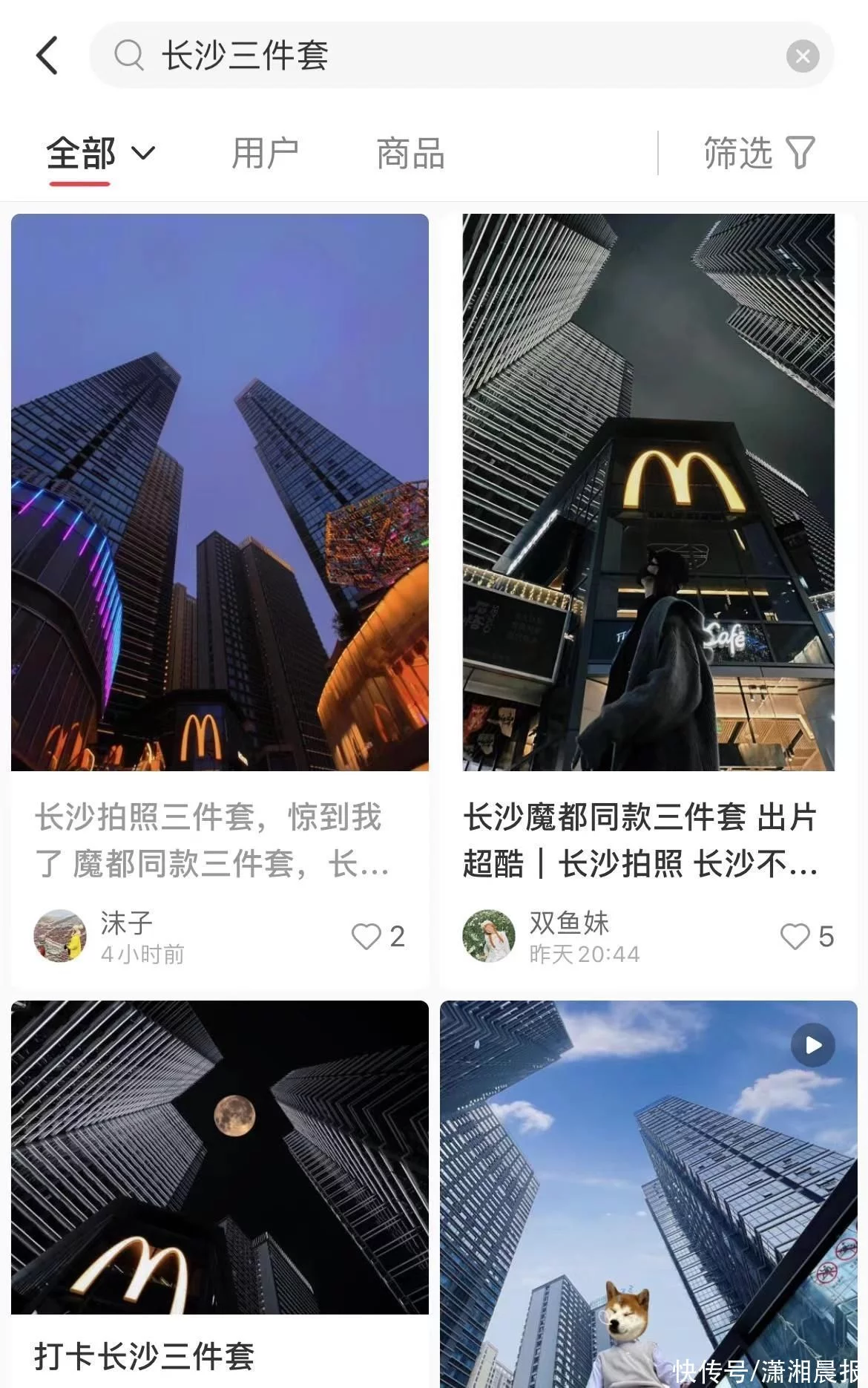This screenshot has height=1388, width=868.
Task: Open 双鱼妹's profile avatar
Action: tap(488, 936)
